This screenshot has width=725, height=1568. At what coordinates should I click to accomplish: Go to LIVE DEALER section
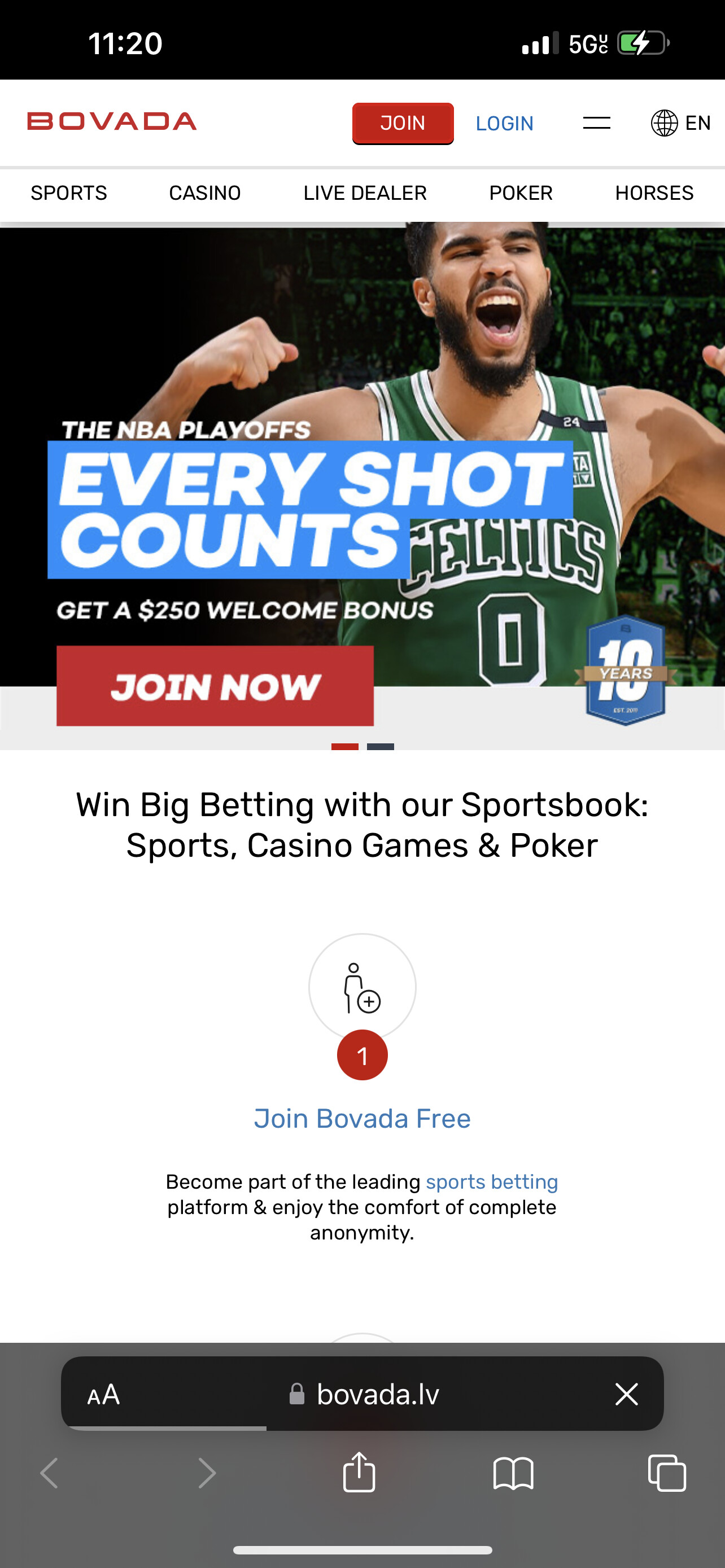tap(365, 193)
